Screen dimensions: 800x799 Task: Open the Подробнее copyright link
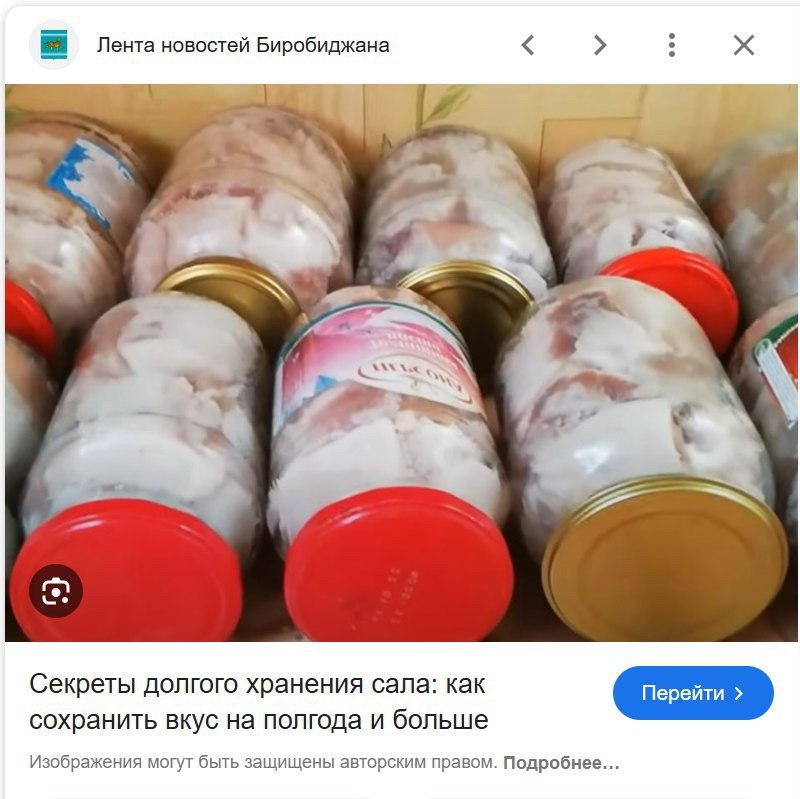pos(561,763)
